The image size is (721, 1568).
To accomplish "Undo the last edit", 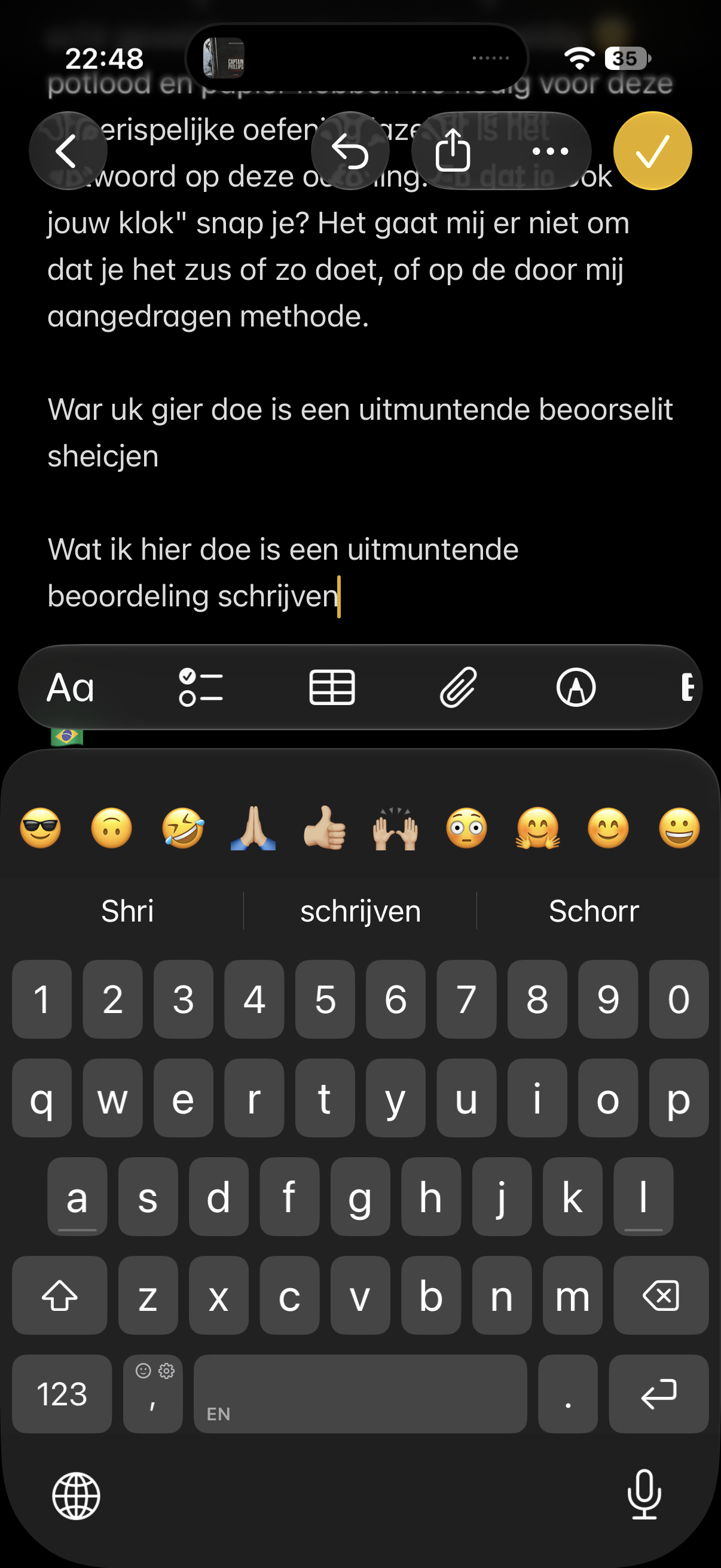I will point(350,151).
